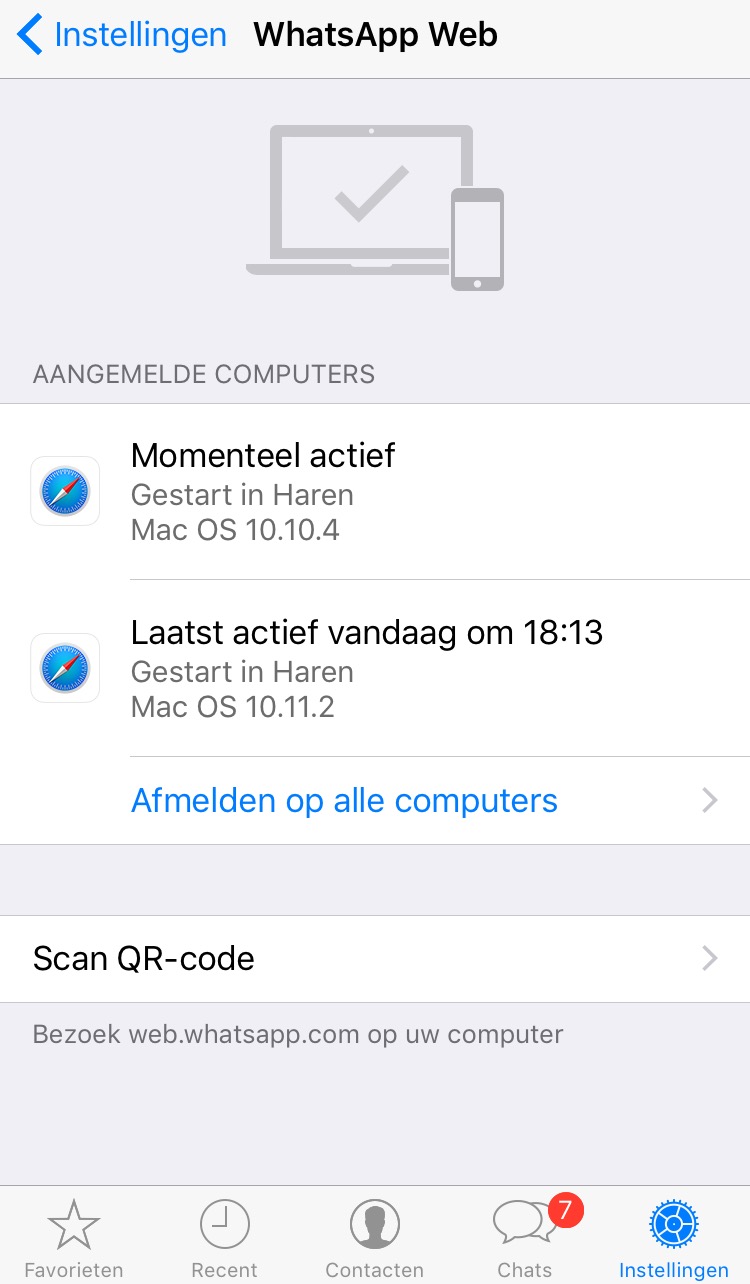Viewport: 750px width, 1284px height.
Task: Open the Contacten tab
Action: [x=375, y=1238]
